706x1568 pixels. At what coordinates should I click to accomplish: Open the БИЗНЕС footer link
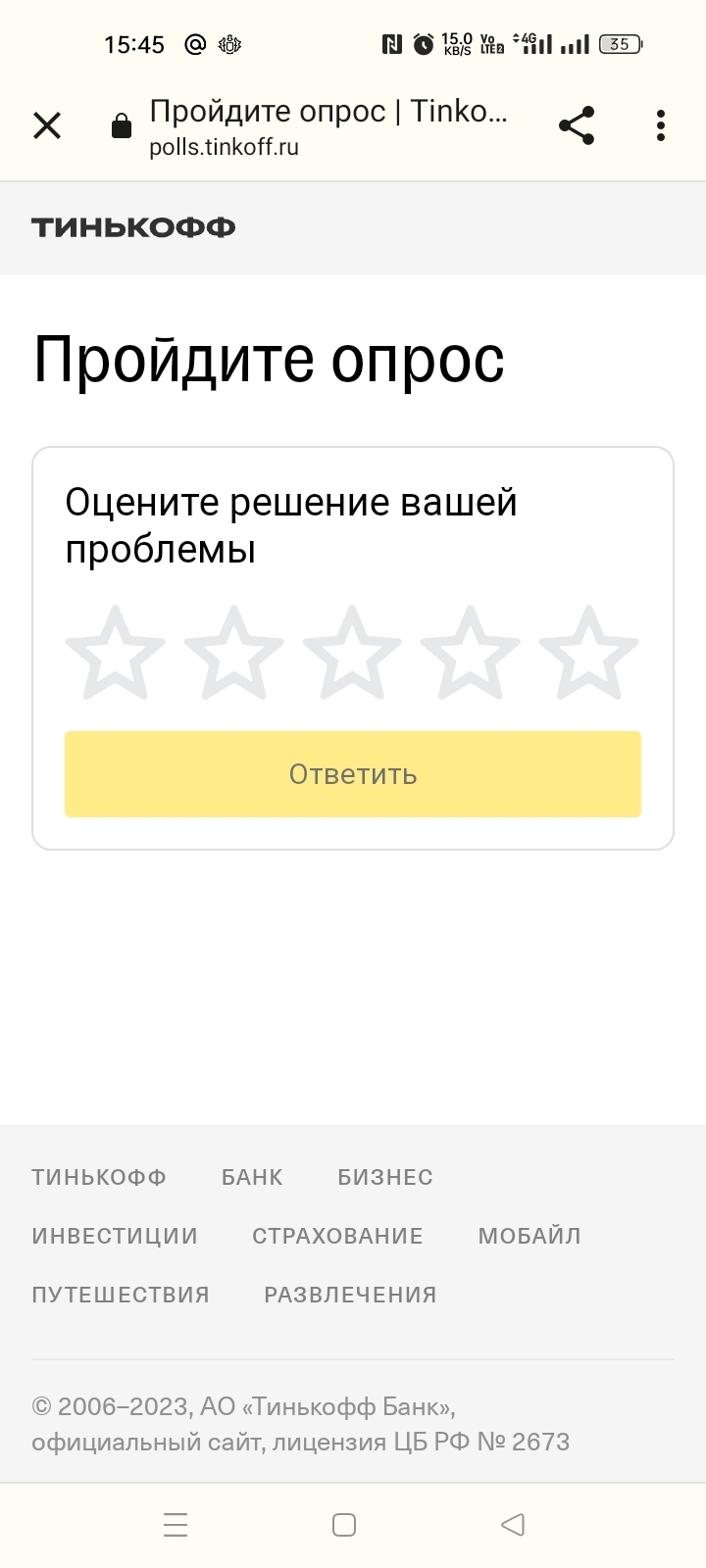tap(385, 1177)
